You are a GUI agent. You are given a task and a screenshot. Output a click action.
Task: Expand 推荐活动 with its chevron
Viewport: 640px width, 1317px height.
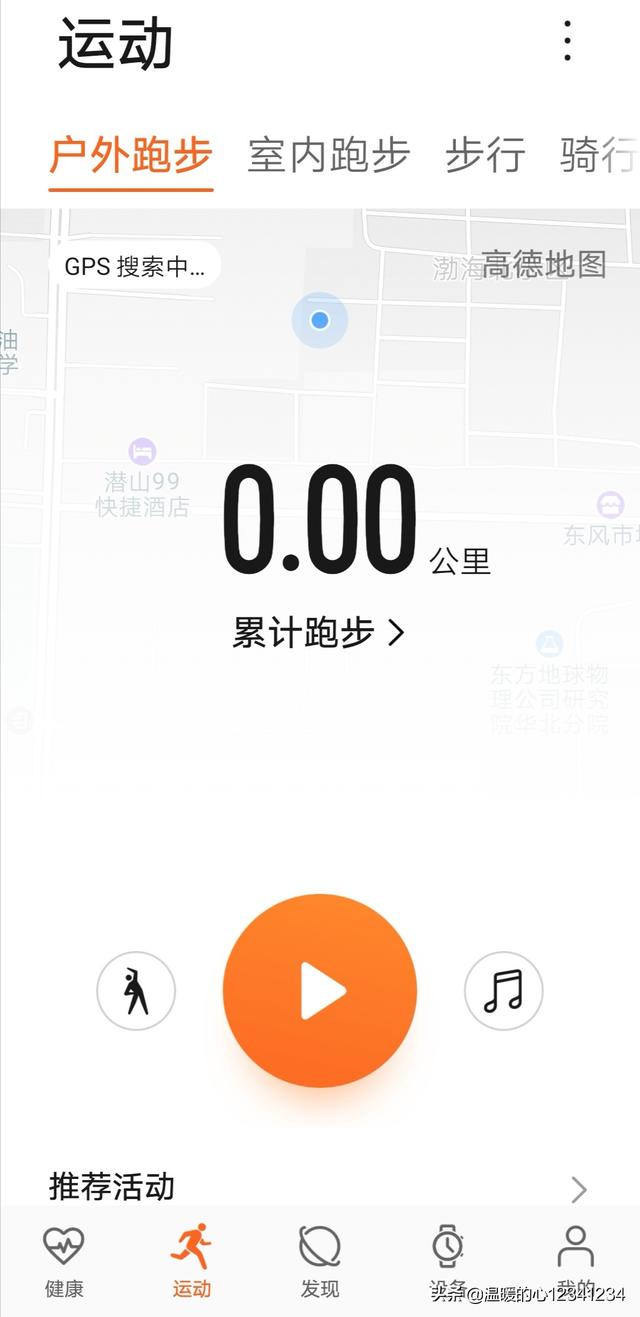click(578, 1189)
